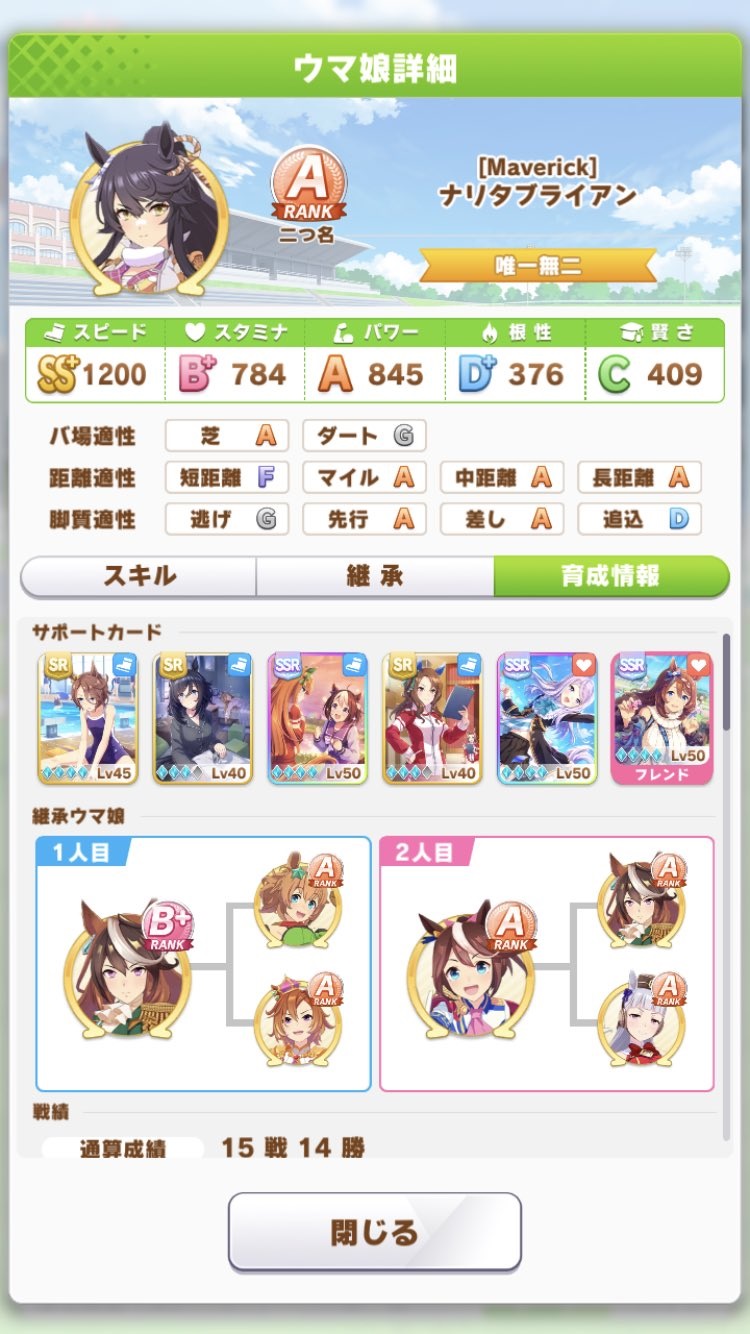Switch to the 継承 tab
750x1334 pixels.
pyautogui.click(x=374, y=576)
